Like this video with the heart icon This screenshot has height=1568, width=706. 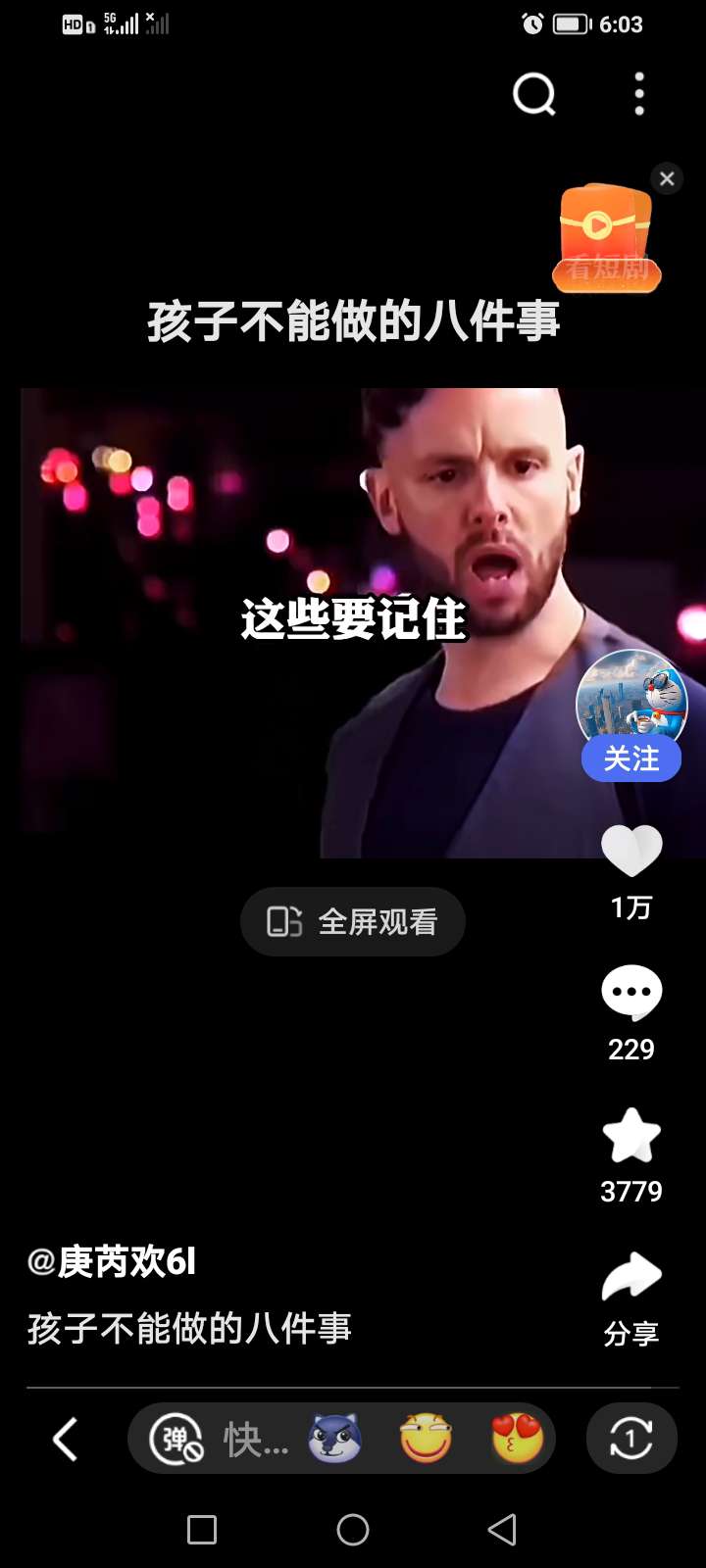[631, 851]
